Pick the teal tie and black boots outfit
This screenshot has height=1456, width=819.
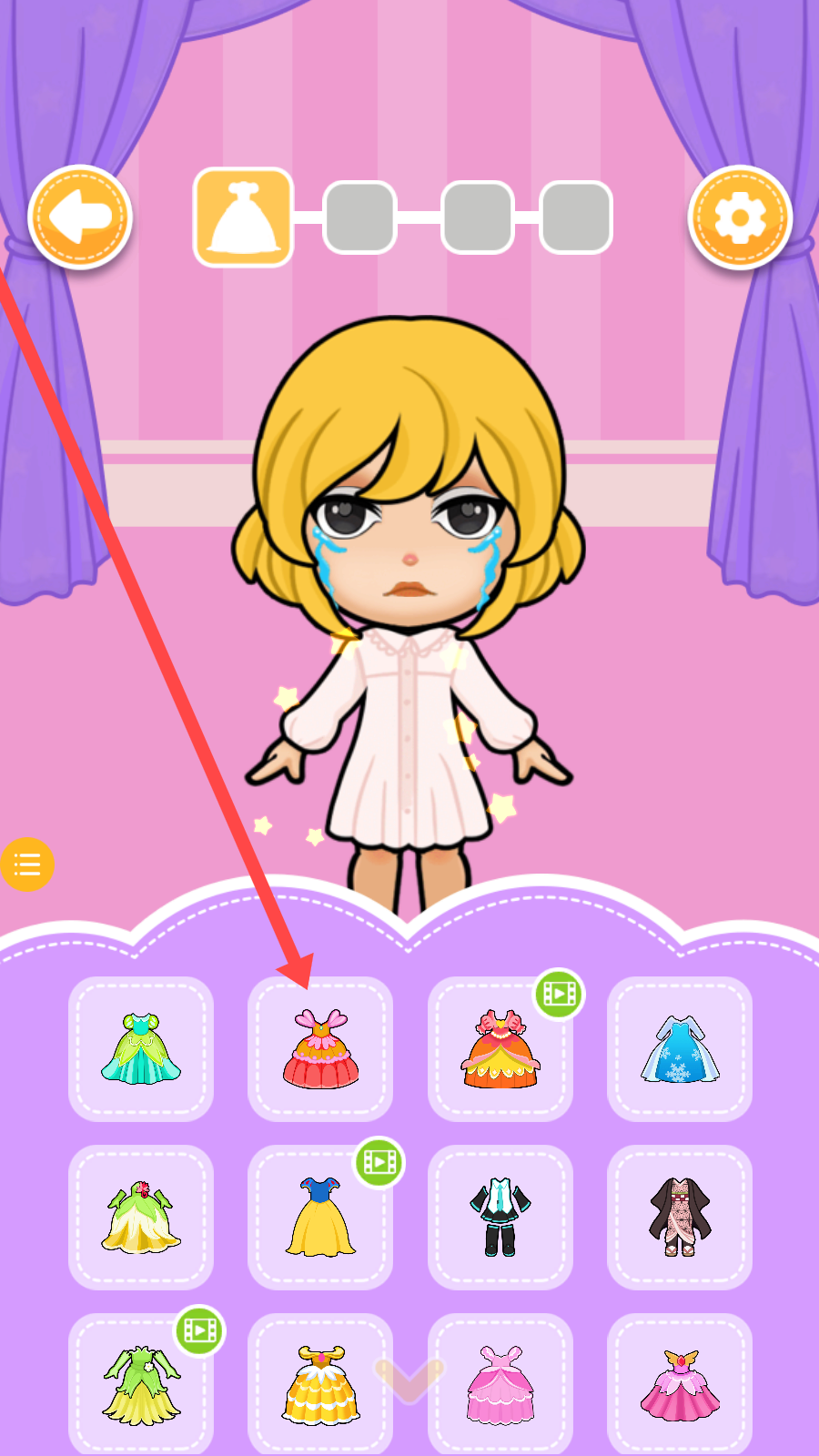500,1217
